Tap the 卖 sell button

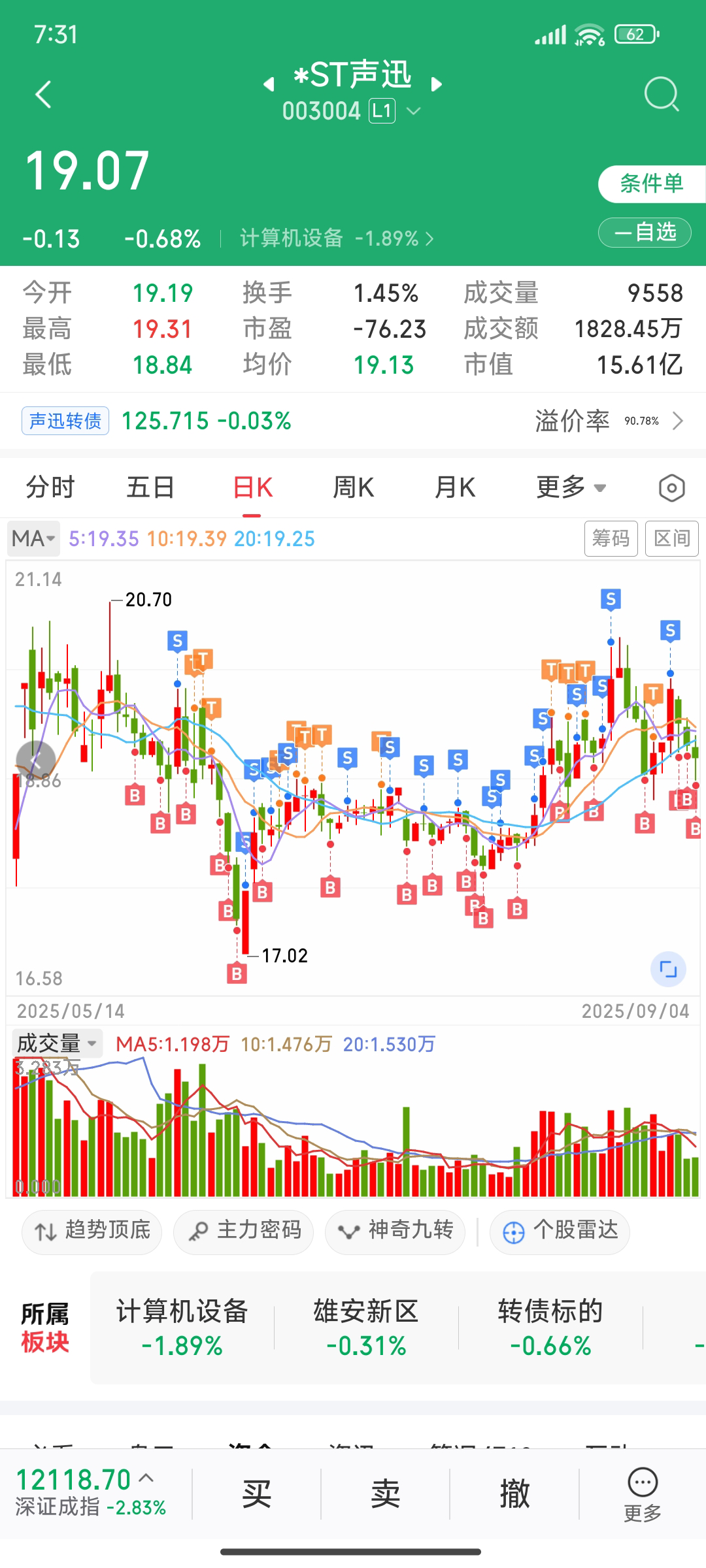tap(385, 1494)
